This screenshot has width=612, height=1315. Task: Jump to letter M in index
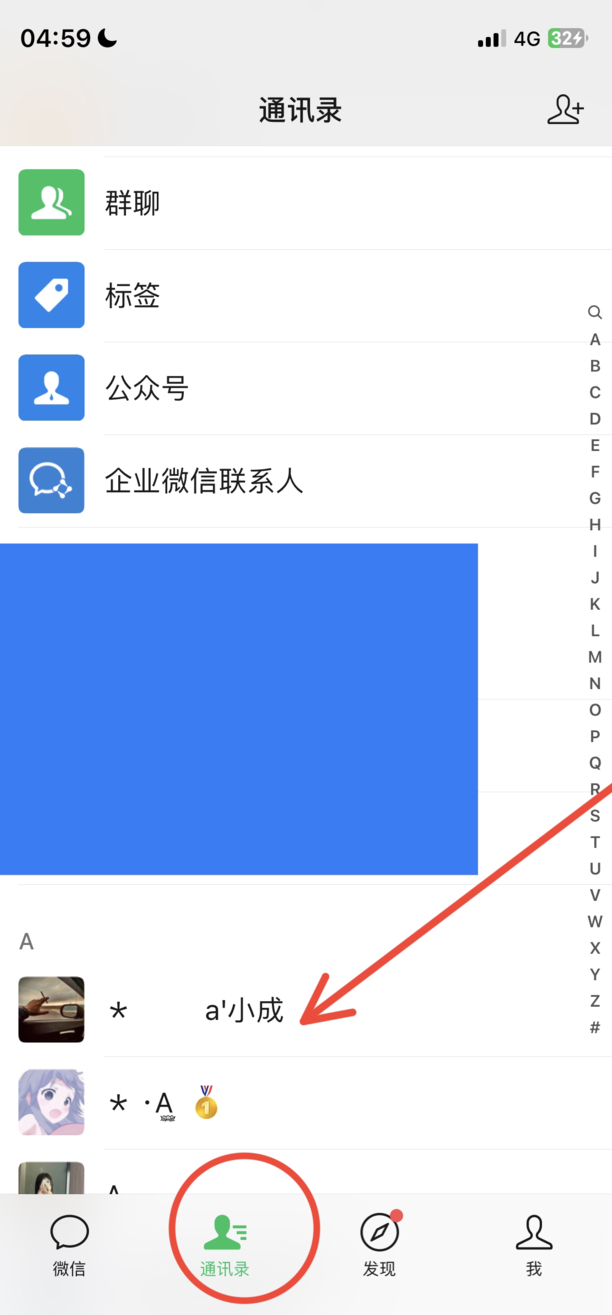(x=595, y=657)
